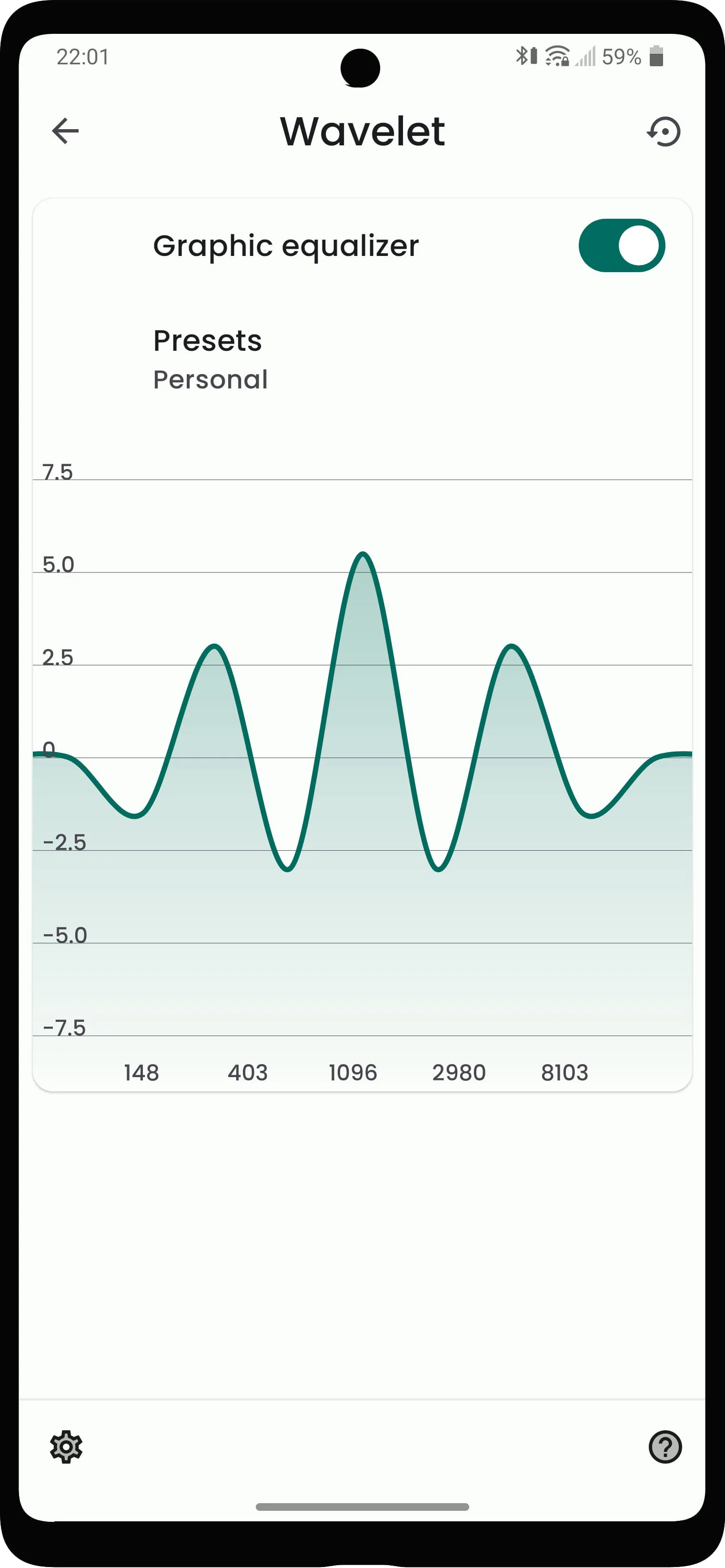725x1568 pixels.
Task: Click the Personal preset text
Action: point(210,379)
